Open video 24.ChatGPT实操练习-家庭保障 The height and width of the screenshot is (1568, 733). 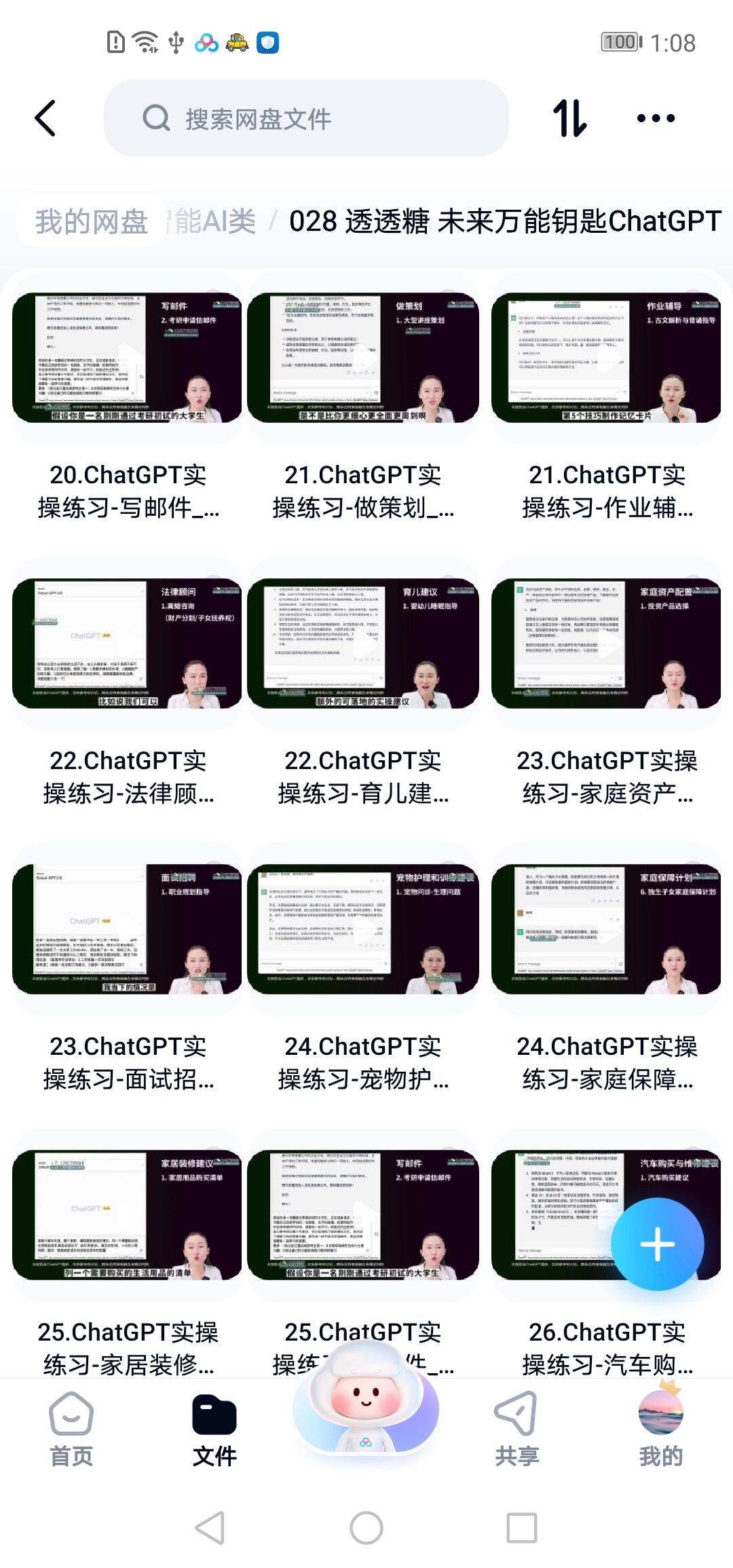[x=606, y=929]
